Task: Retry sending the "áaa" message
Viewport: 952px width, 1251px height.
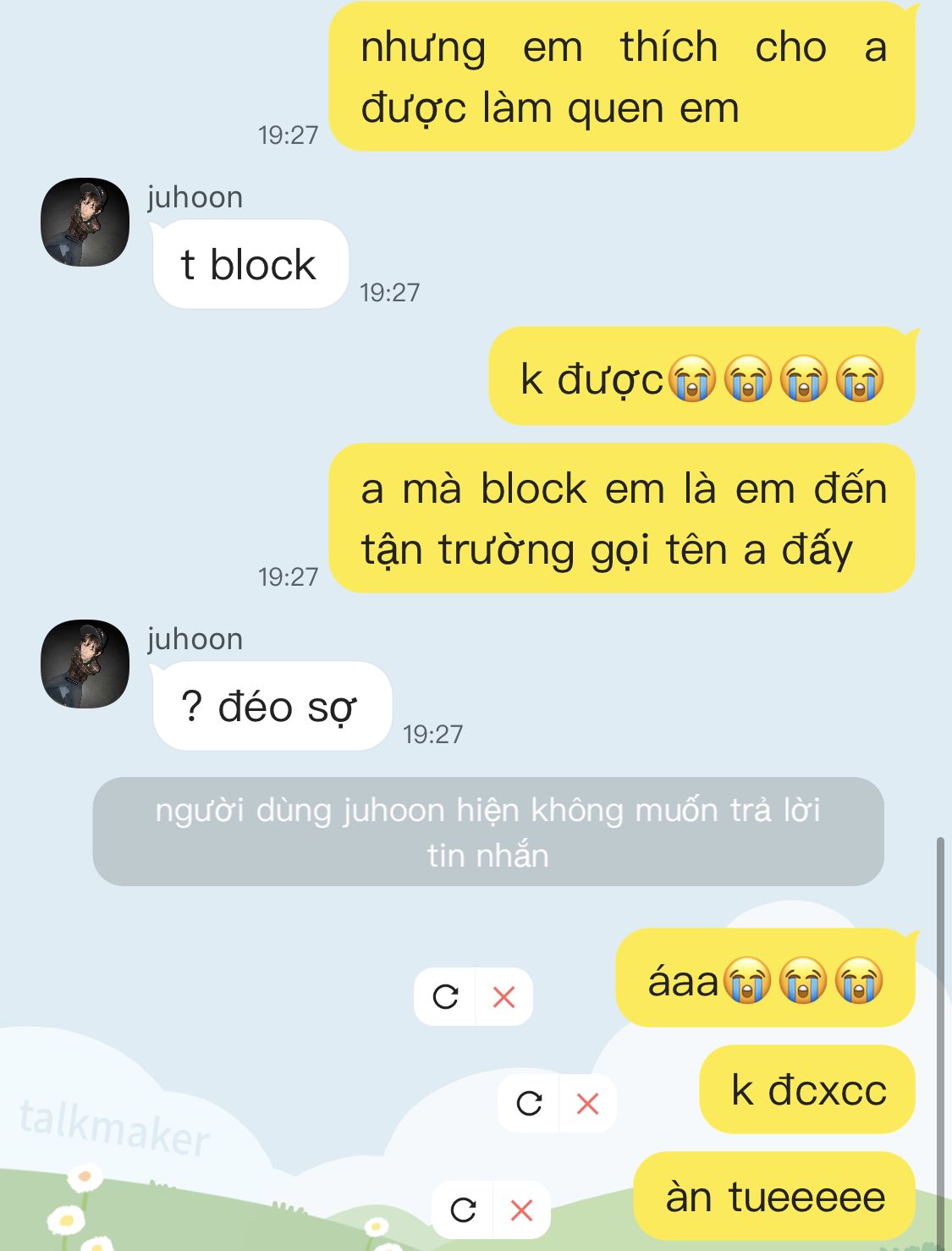Action: 445,997
